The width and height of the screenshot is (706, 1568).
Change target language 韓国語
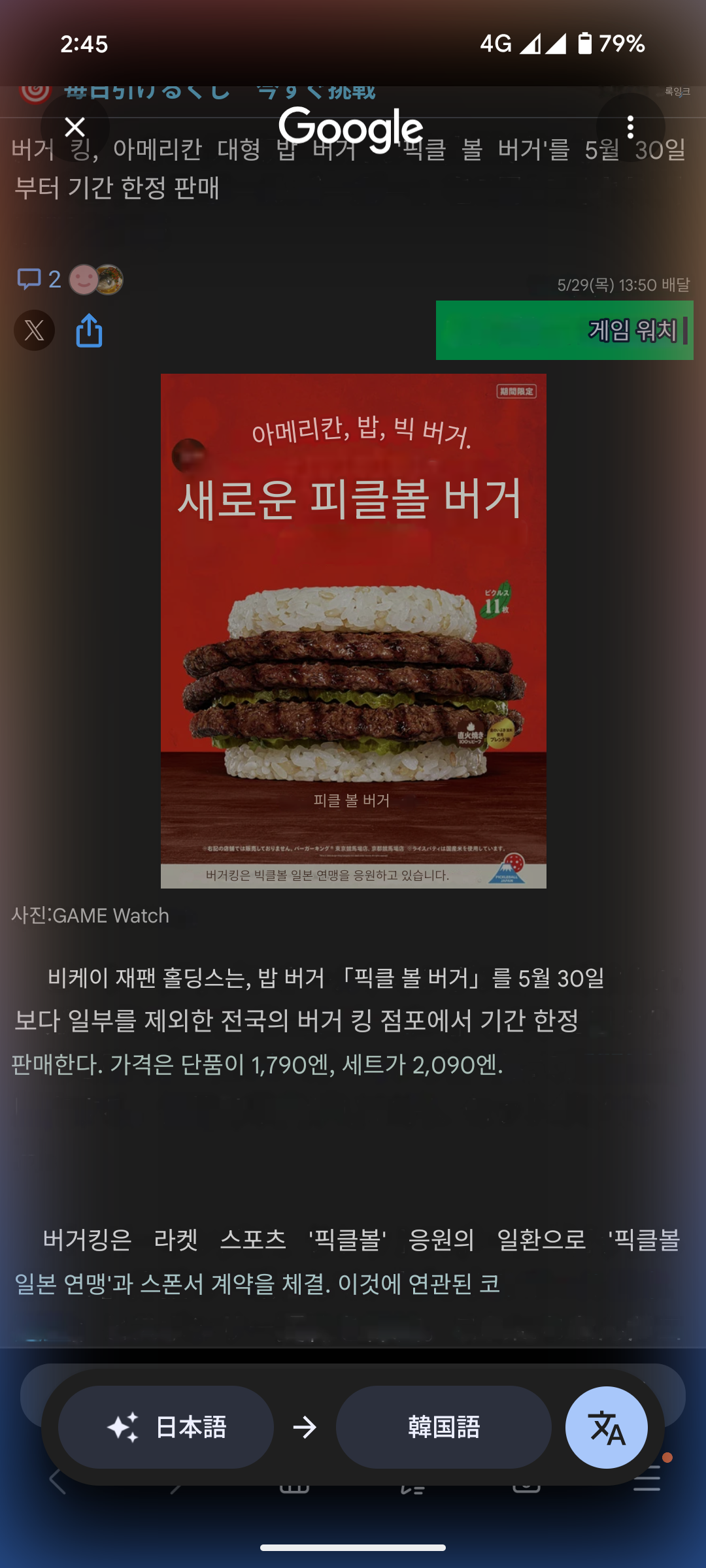[443, 1428]
